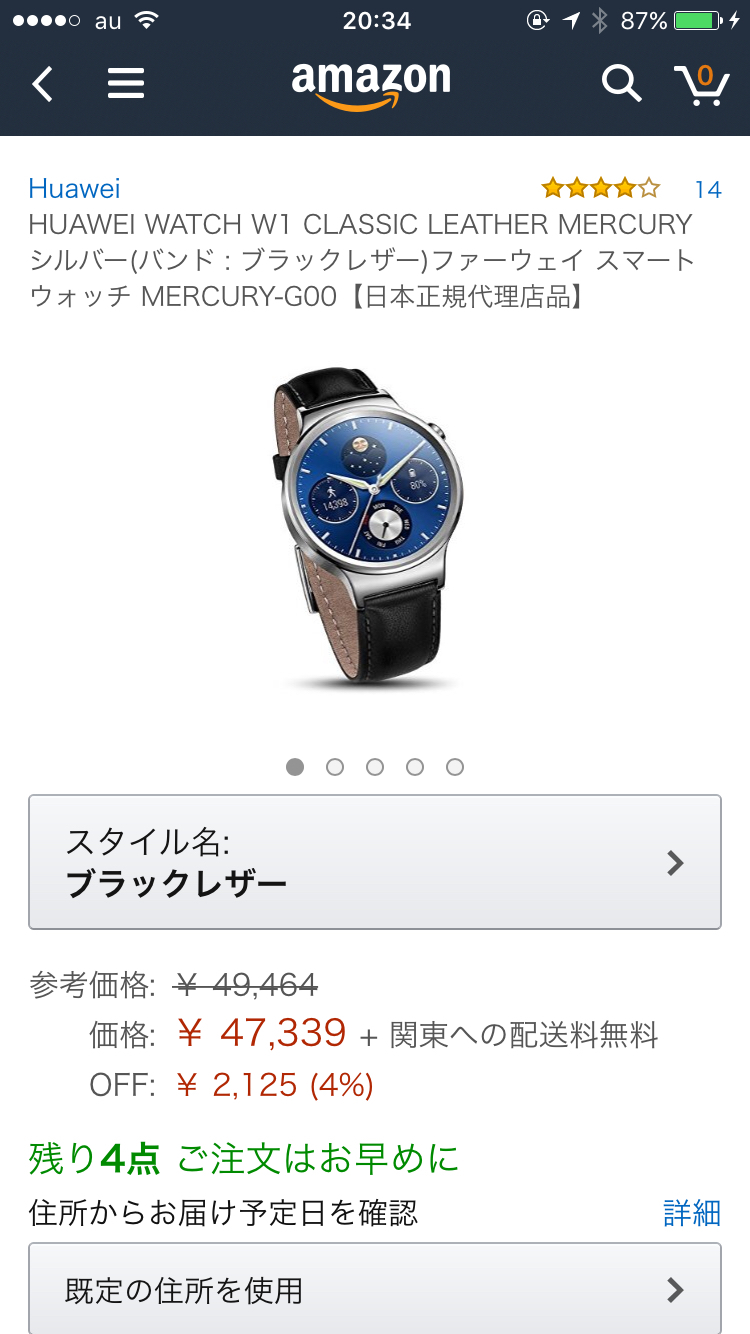View the 14 customer reviews
Image resolution: width=750 pixels, height=1334 pixels.
[x=707, y=188]
